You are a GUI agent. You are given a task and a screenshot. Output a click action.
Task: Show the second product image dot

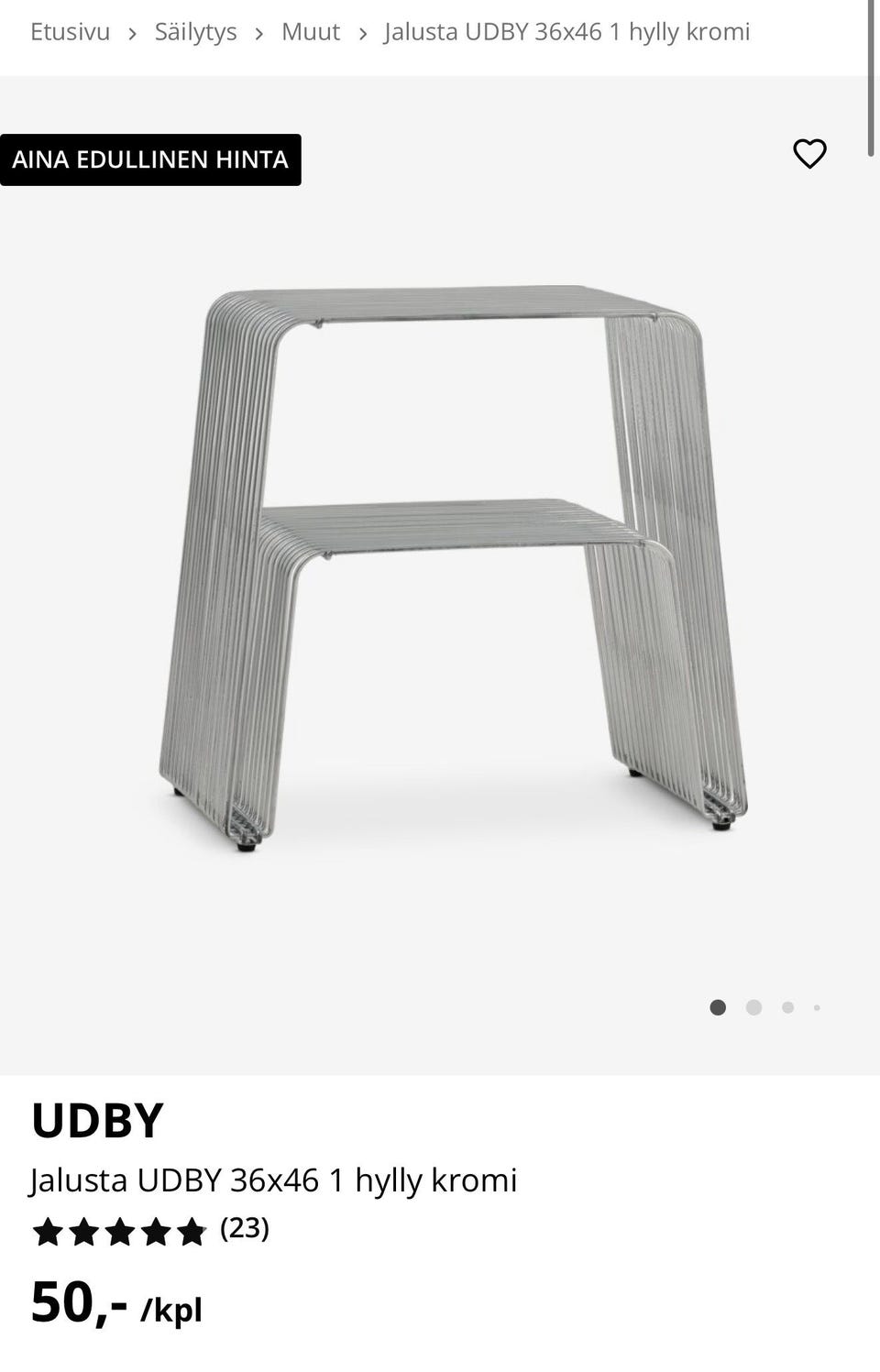[753, 1007]
